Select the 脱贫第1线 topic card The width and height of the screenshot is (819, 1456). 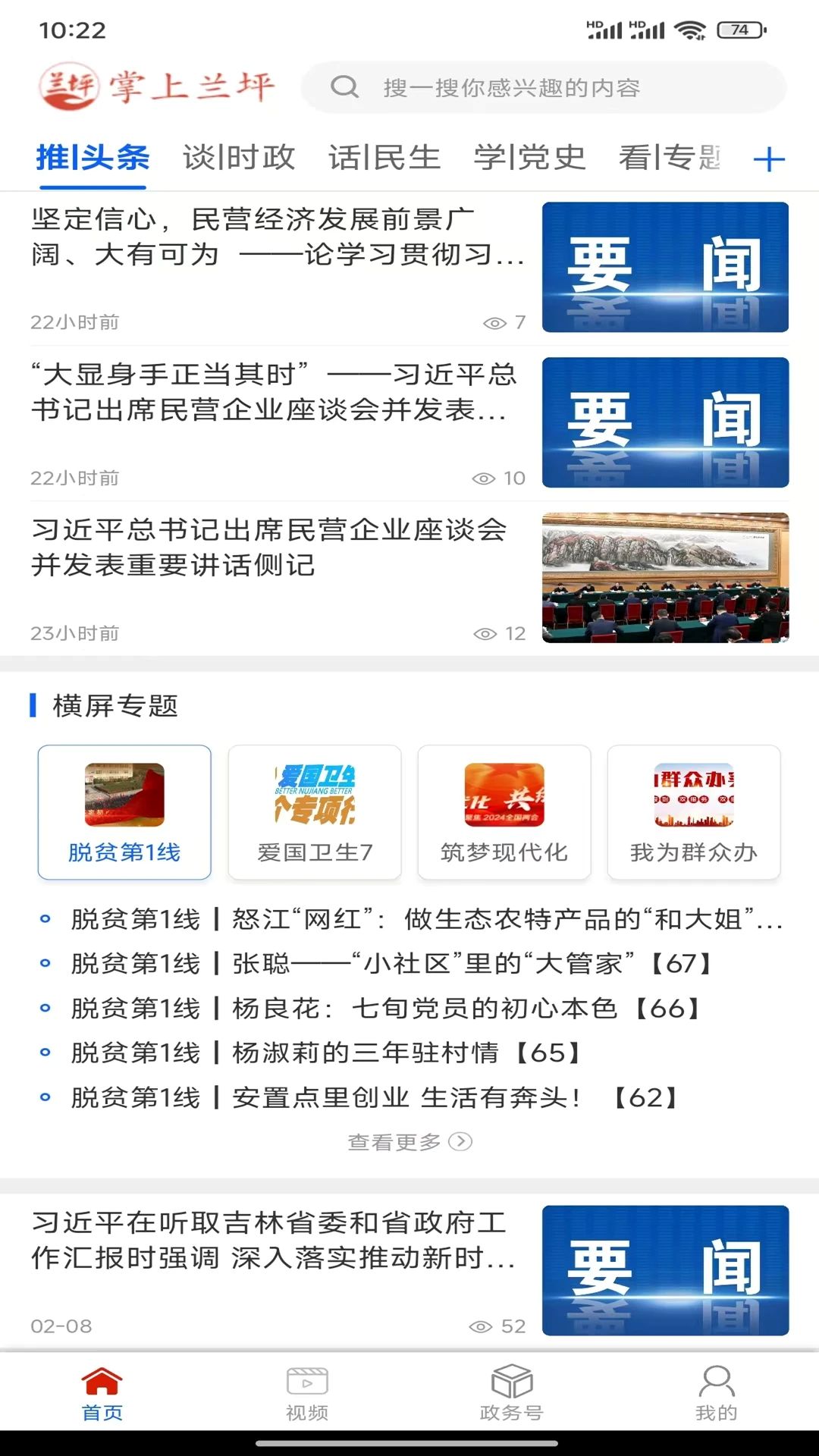point(124,812)
